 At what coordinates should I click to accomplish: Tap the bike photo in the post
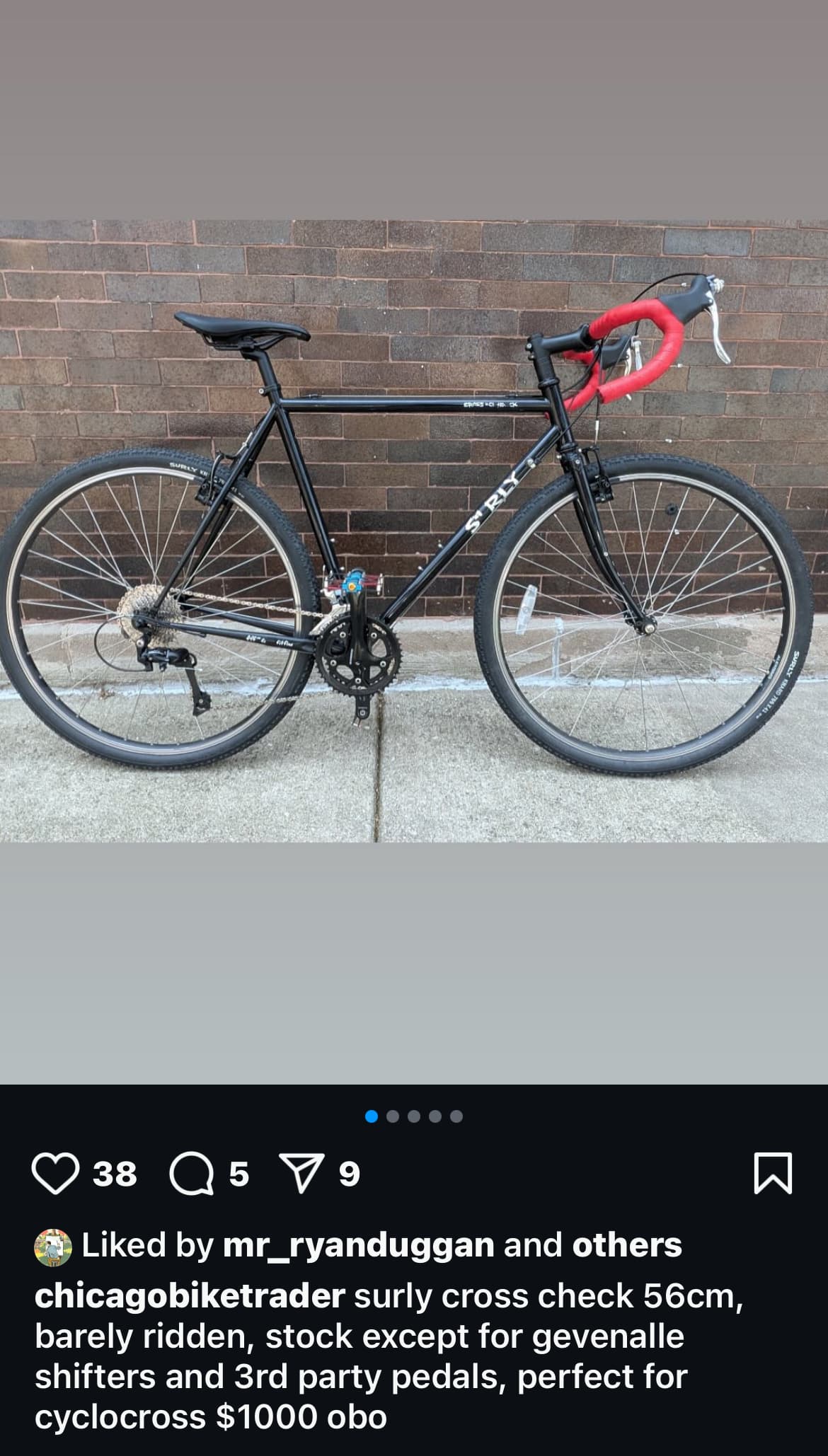[x=414, y=531]
